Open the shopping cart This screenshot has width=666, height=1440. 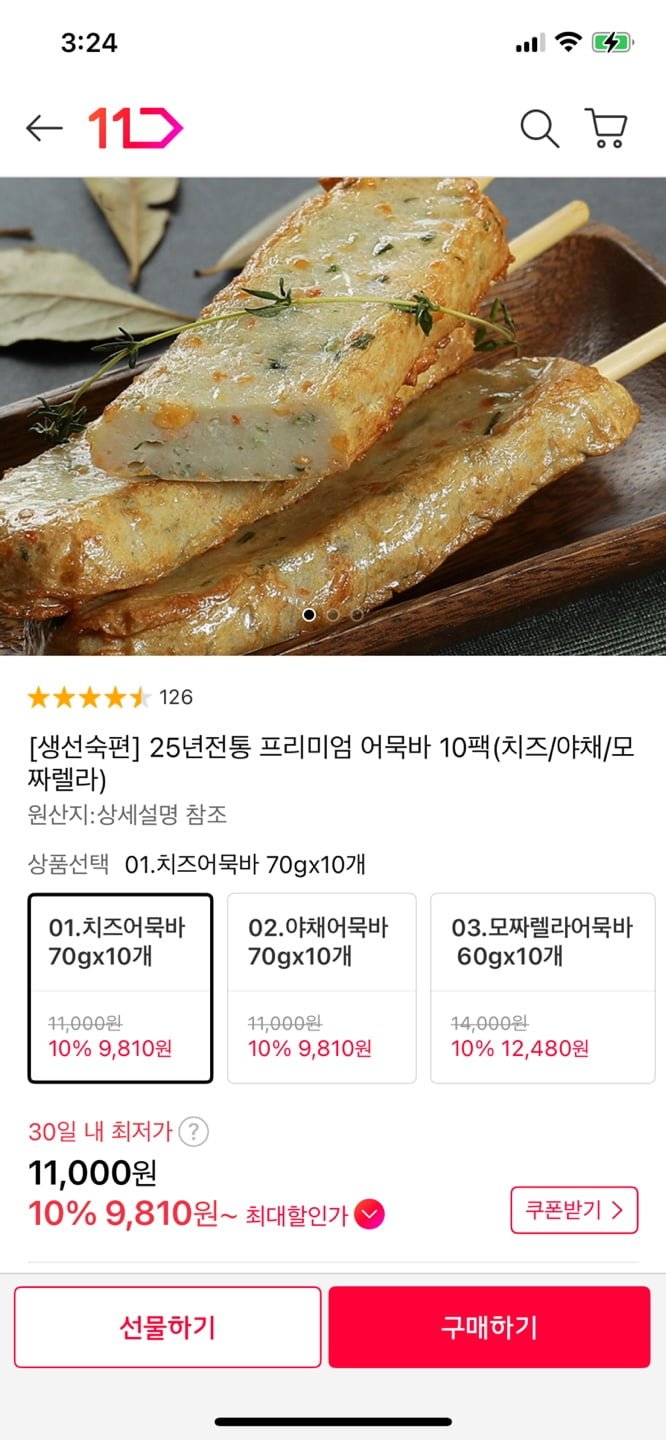click(x=606, y=129)
